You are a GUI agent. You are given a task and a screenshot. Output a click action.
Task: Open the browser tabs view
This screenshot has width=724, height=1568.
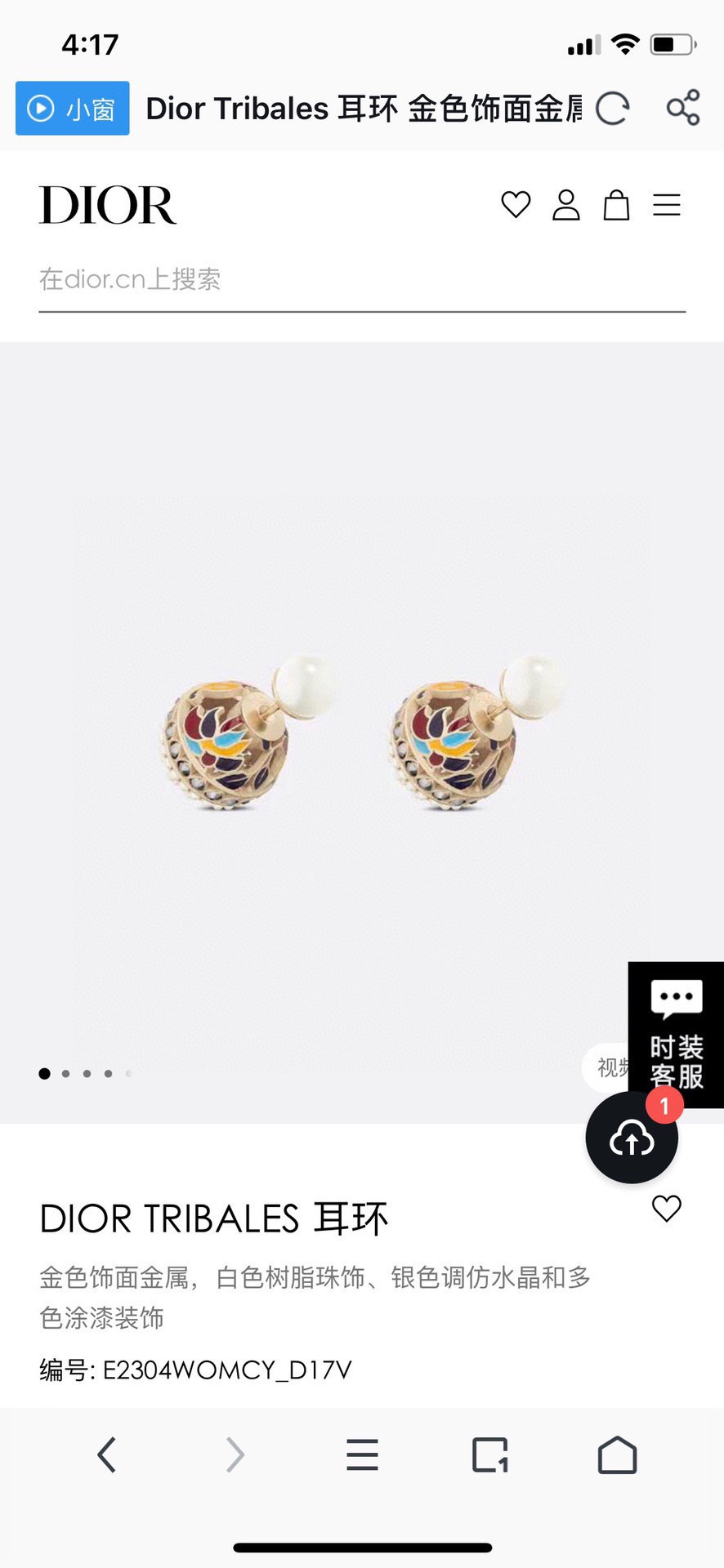[489, 1454]
